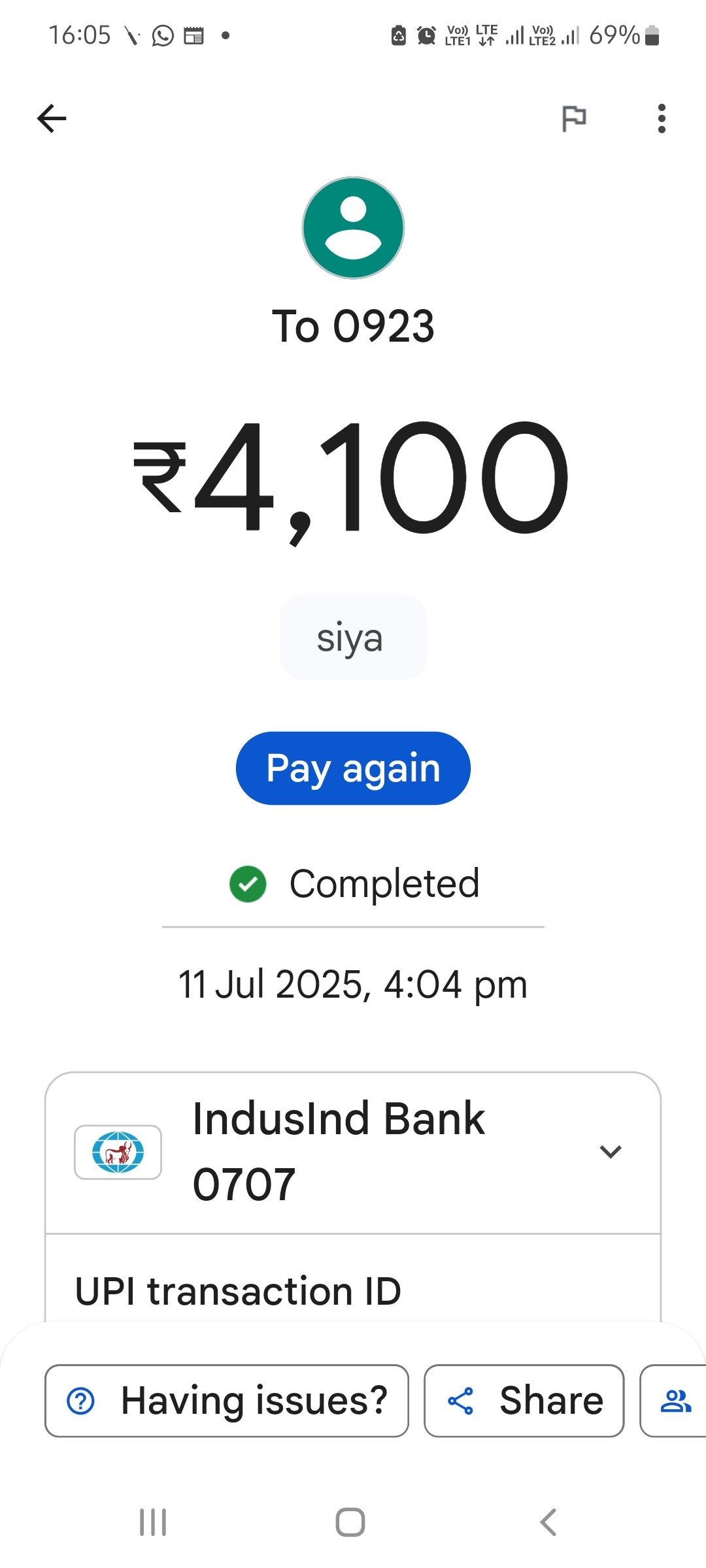Tap the system home button
Image resolution: width=706 pixels, height=1568 pixels.
pyautogui.click(x=350, y=1522)
